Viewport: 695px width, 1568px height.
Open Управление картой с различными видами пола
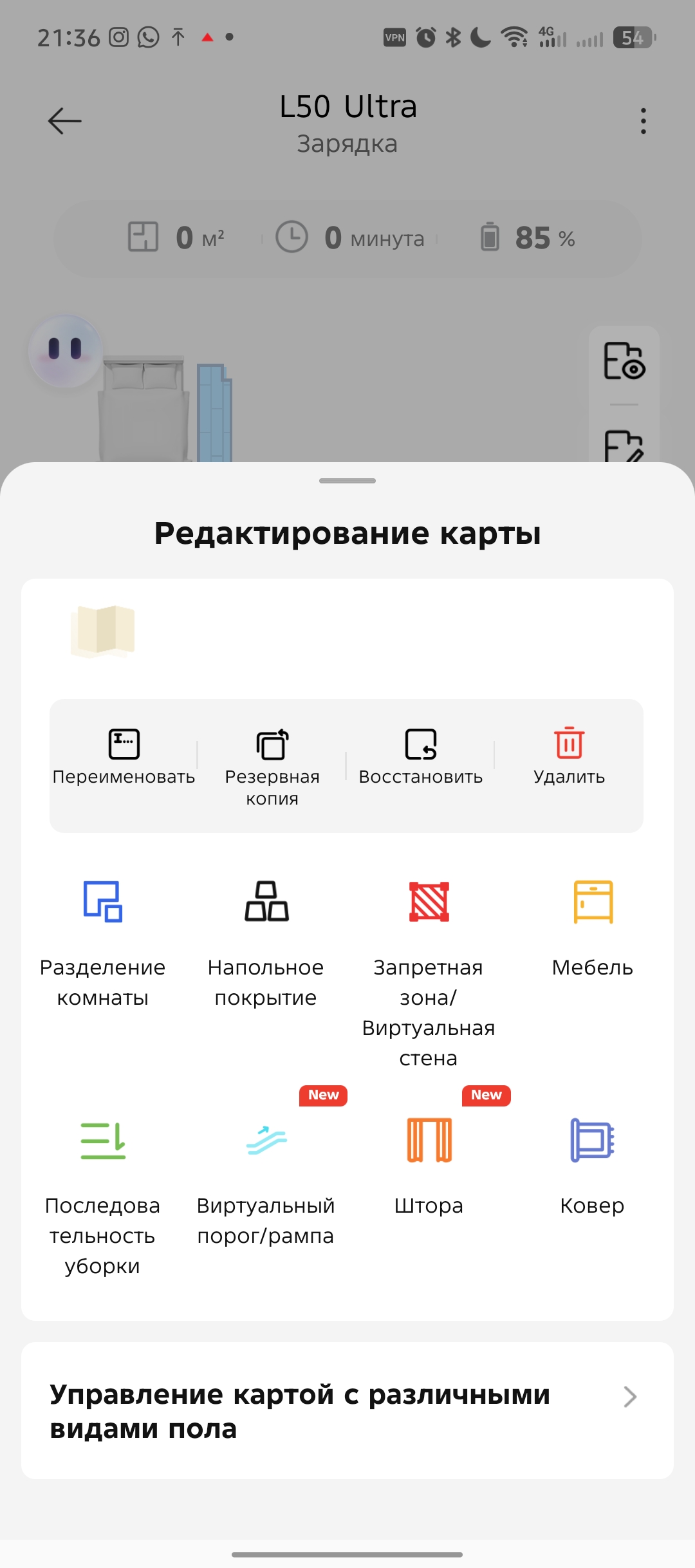[347, 1411]
